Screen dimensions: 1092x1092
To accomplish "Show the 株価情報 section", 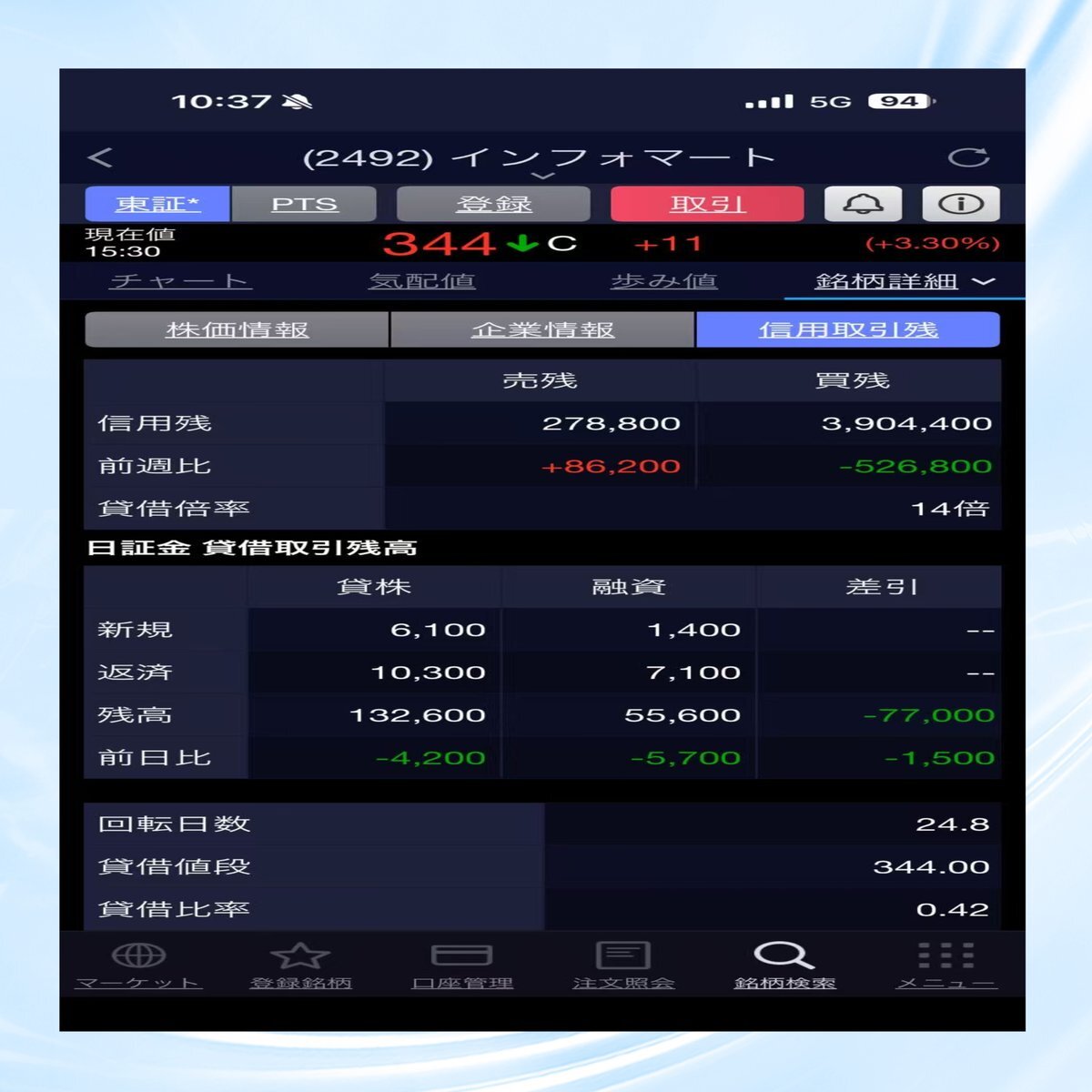I will (x=237, y=329).
